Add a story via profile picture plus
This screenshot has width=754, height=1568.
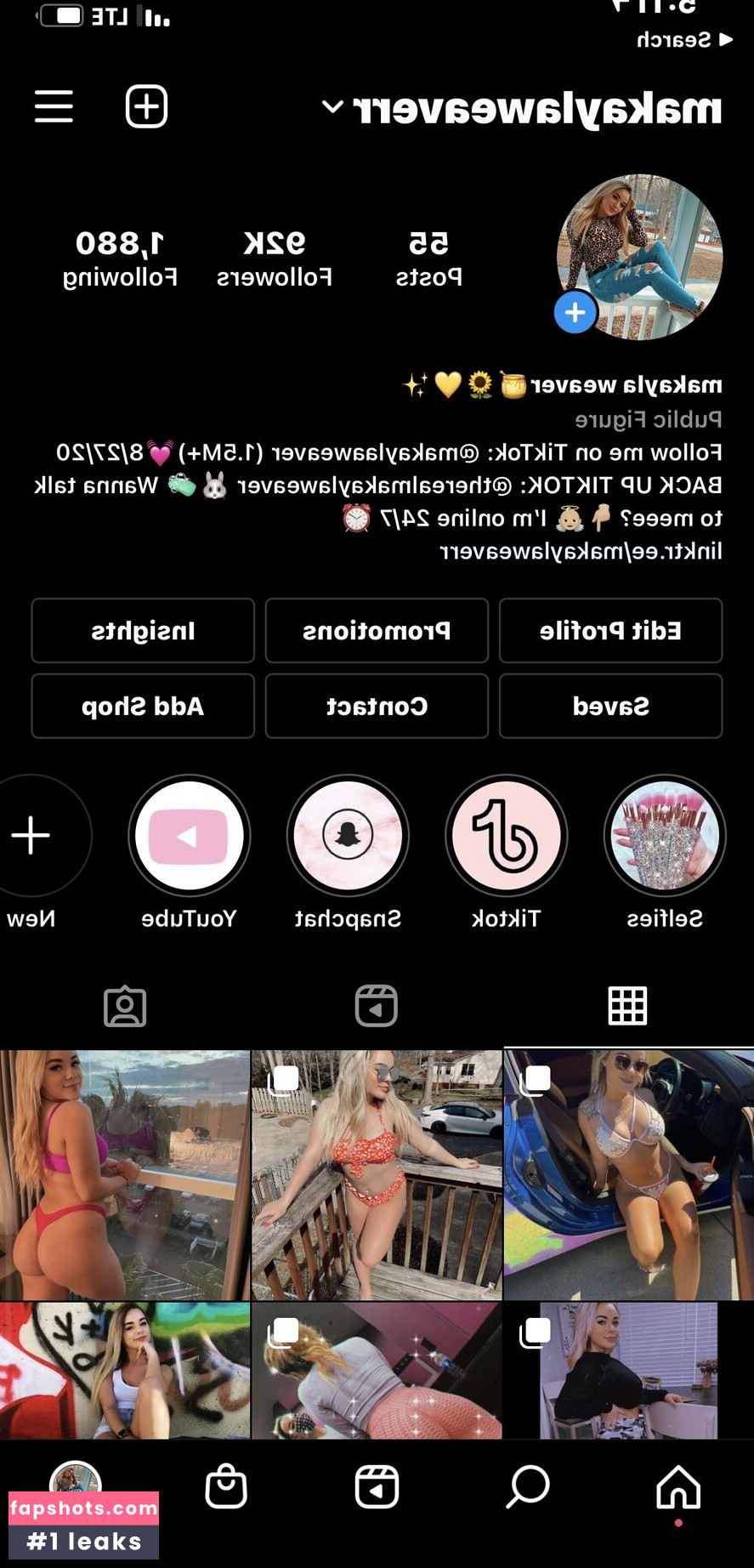point(575,313)
